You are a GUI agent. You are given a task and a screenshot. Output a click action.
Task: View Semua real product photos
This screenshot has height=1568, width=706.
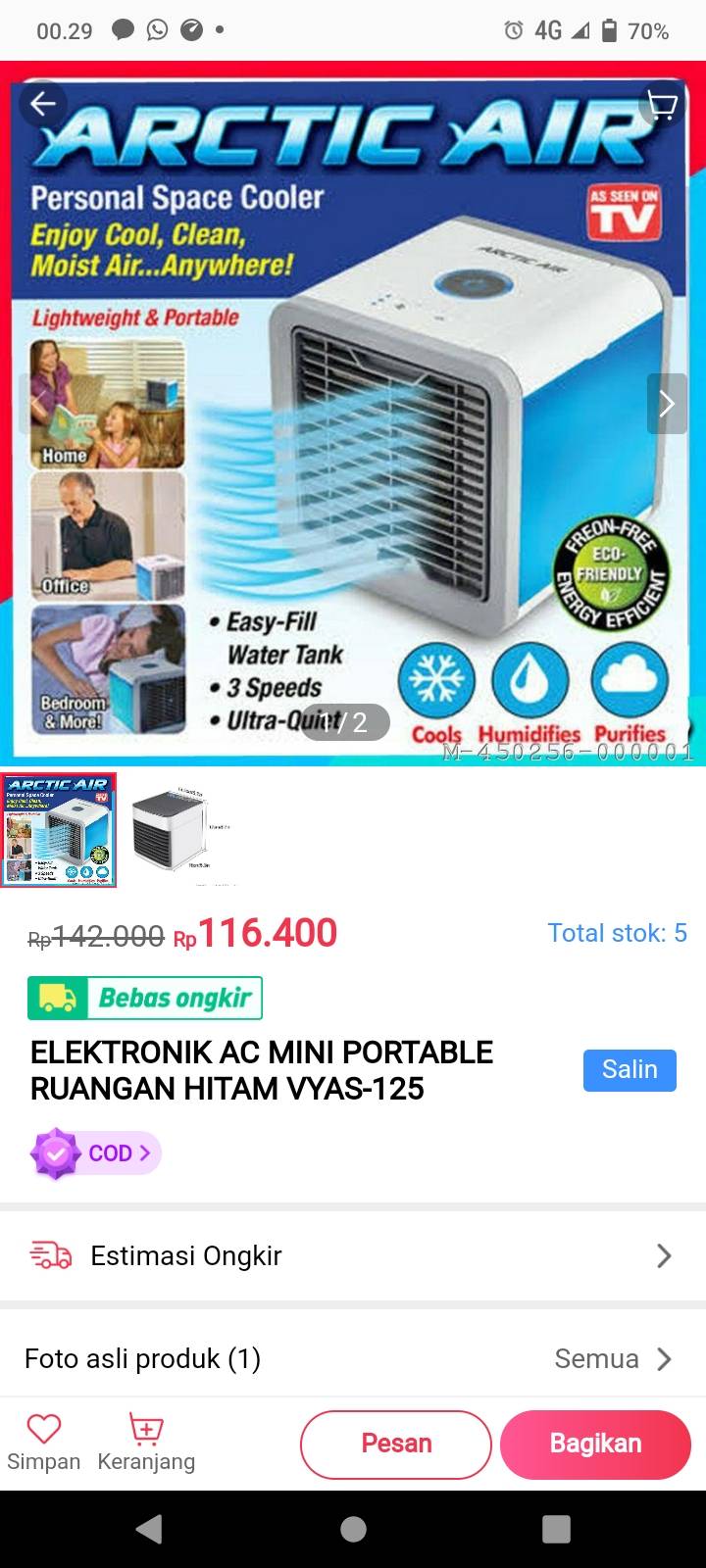613,1358
